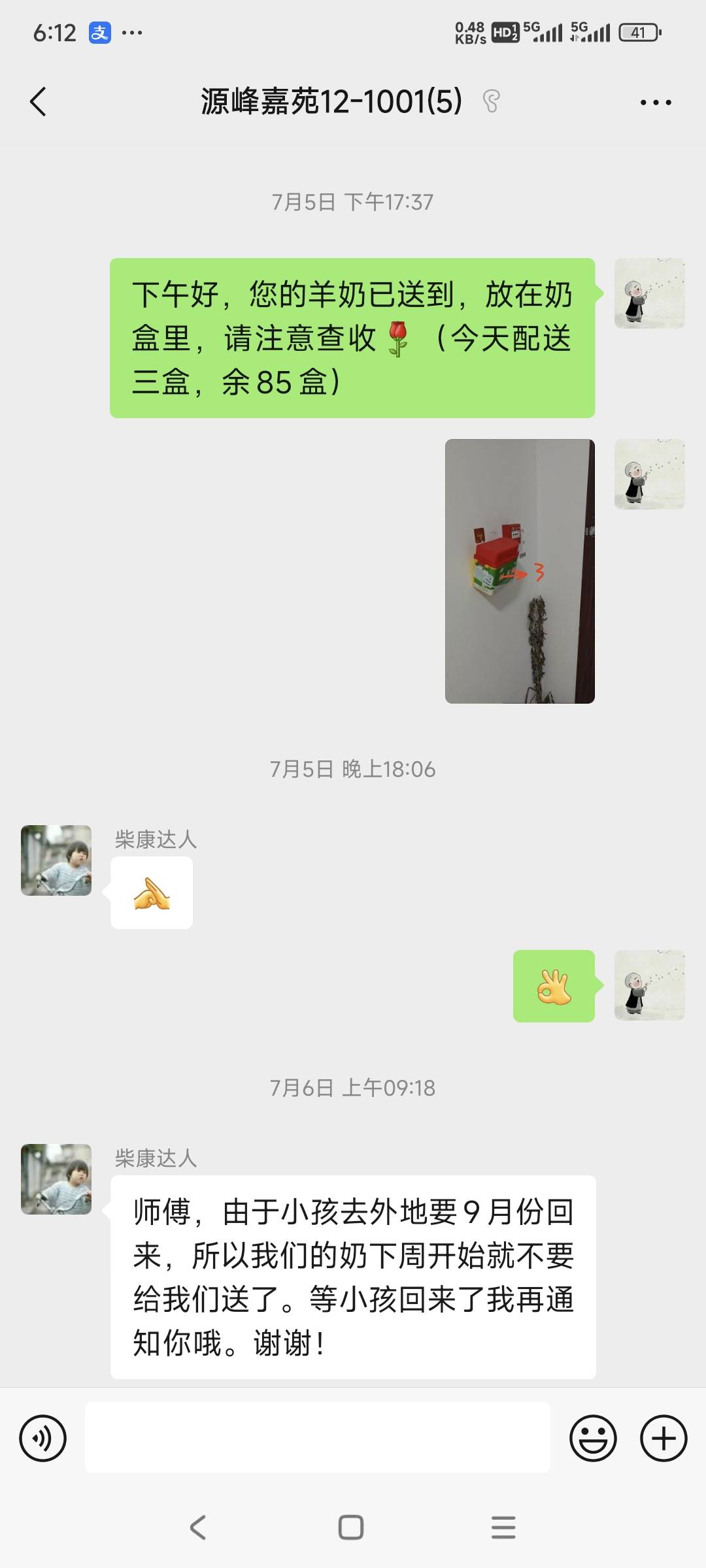Tap system home button
This screenshot has height=1568, width=706.
(x=351, y=1527)
